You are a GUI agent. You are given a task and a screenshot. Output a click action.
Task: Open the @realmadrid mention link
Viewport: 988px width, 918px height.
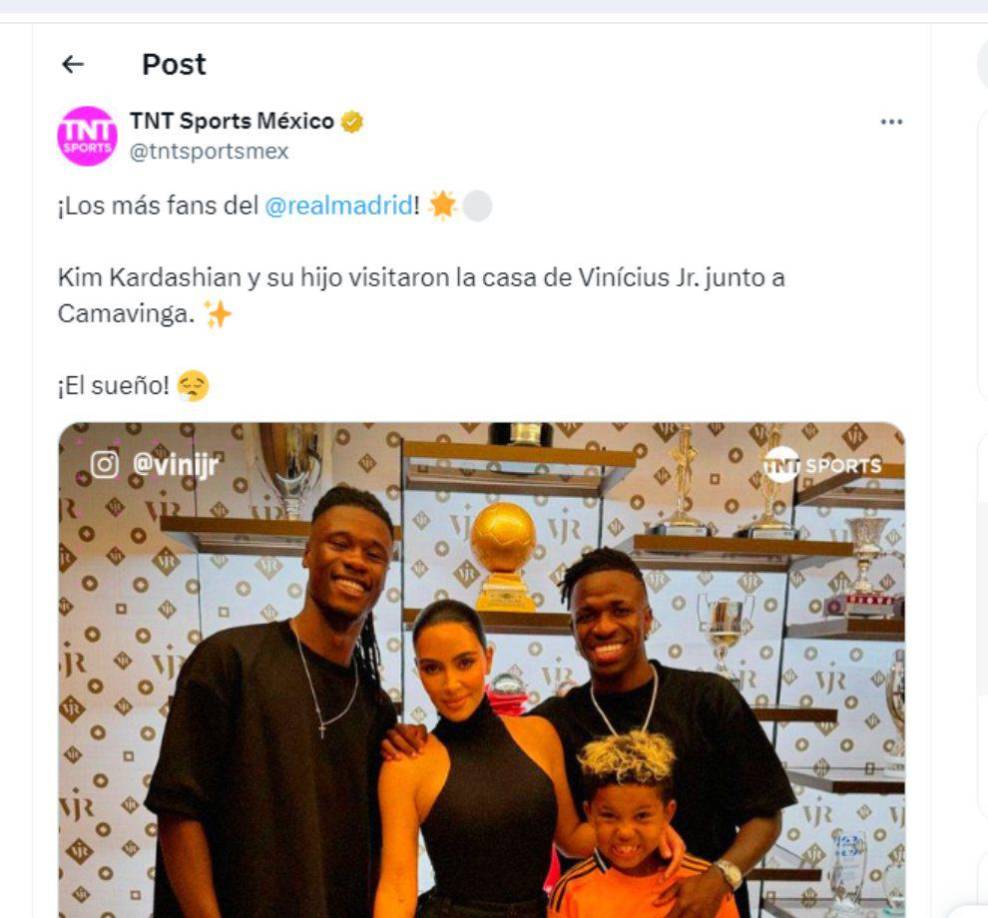[338, 206]
